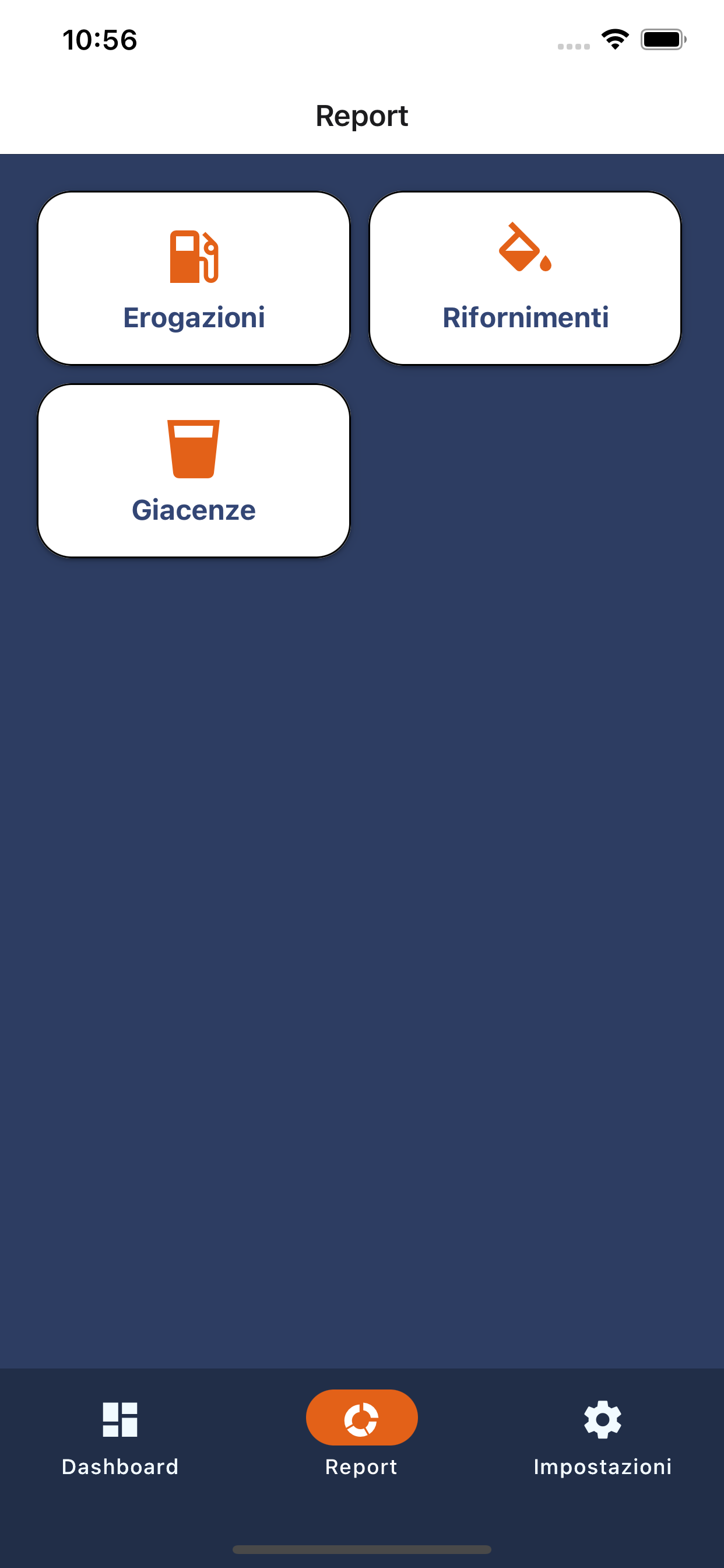The image size is (724, 1568).
Task: Open the Giacenze report card
Action: (194, 471)
